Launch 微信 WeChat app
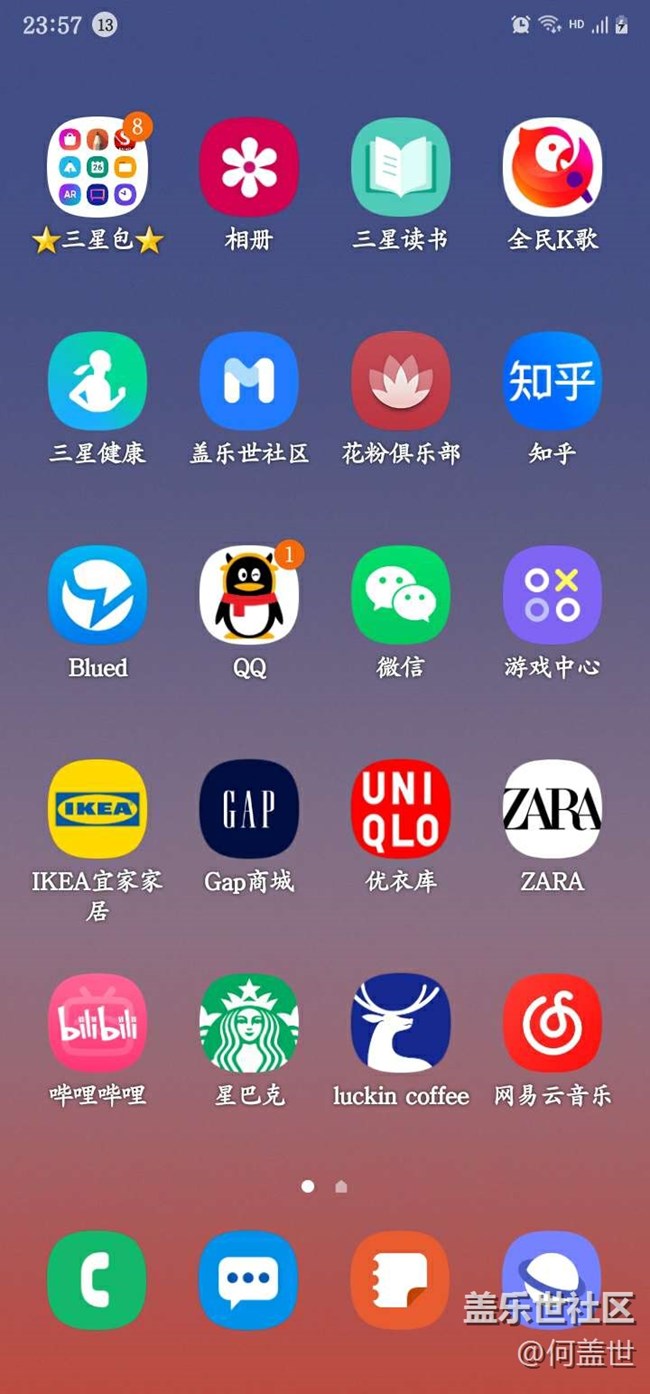Screen dimensions: 650x1394 (400, 595)
